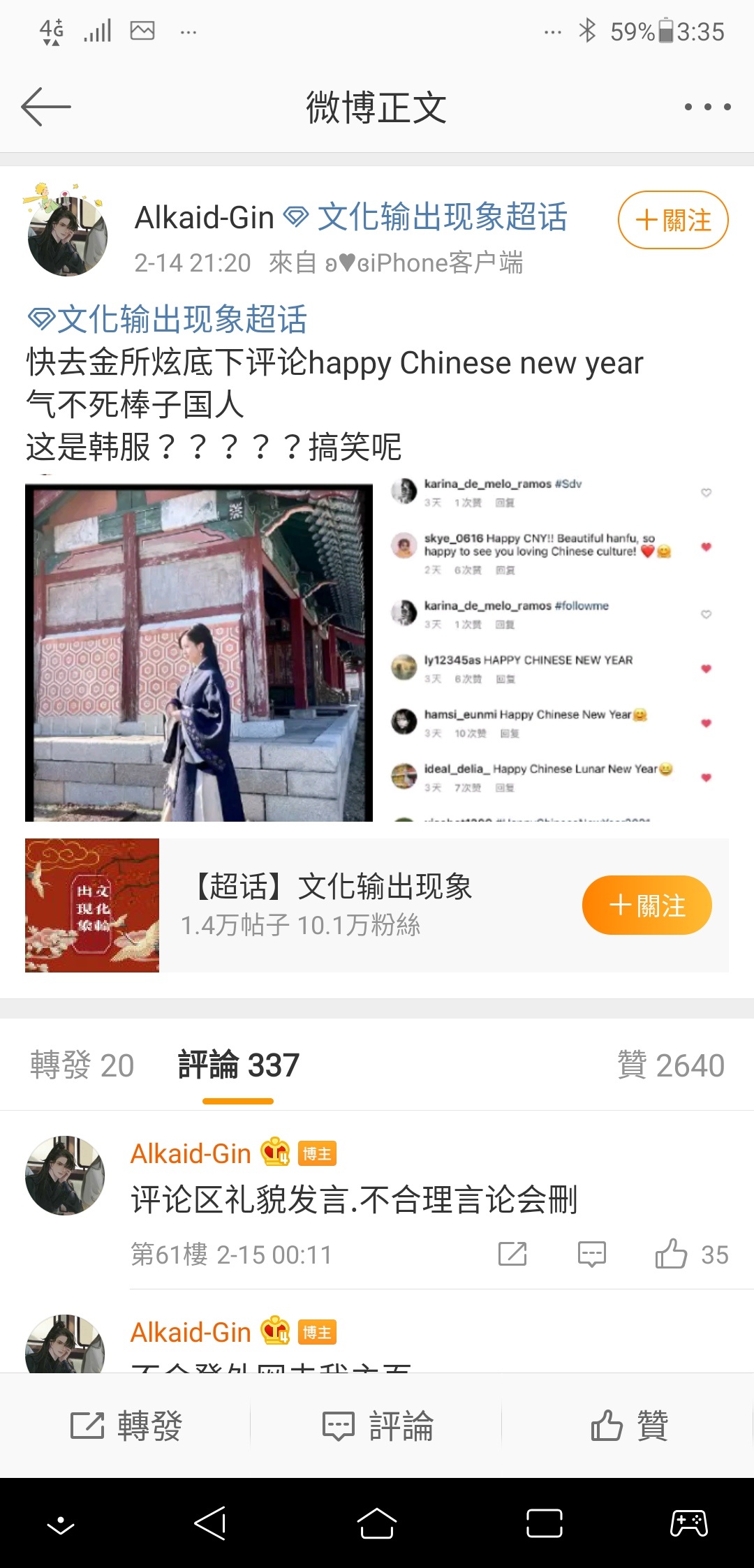754x1568 pixels.
Task: Like the comment 评论区礼貌发言
Action: click(691, 1255)
